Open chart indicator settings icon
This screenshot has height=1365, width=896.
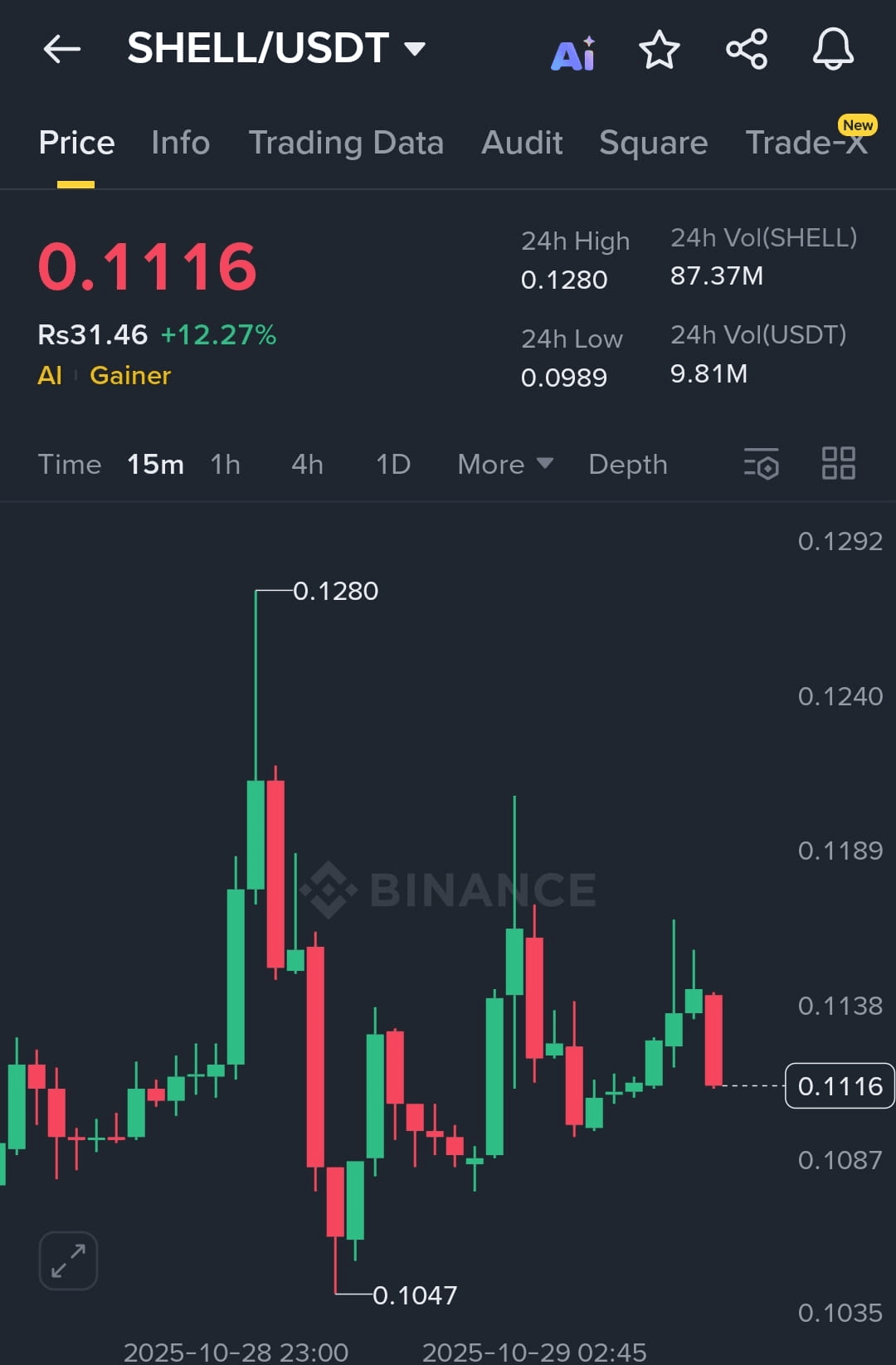761,463
